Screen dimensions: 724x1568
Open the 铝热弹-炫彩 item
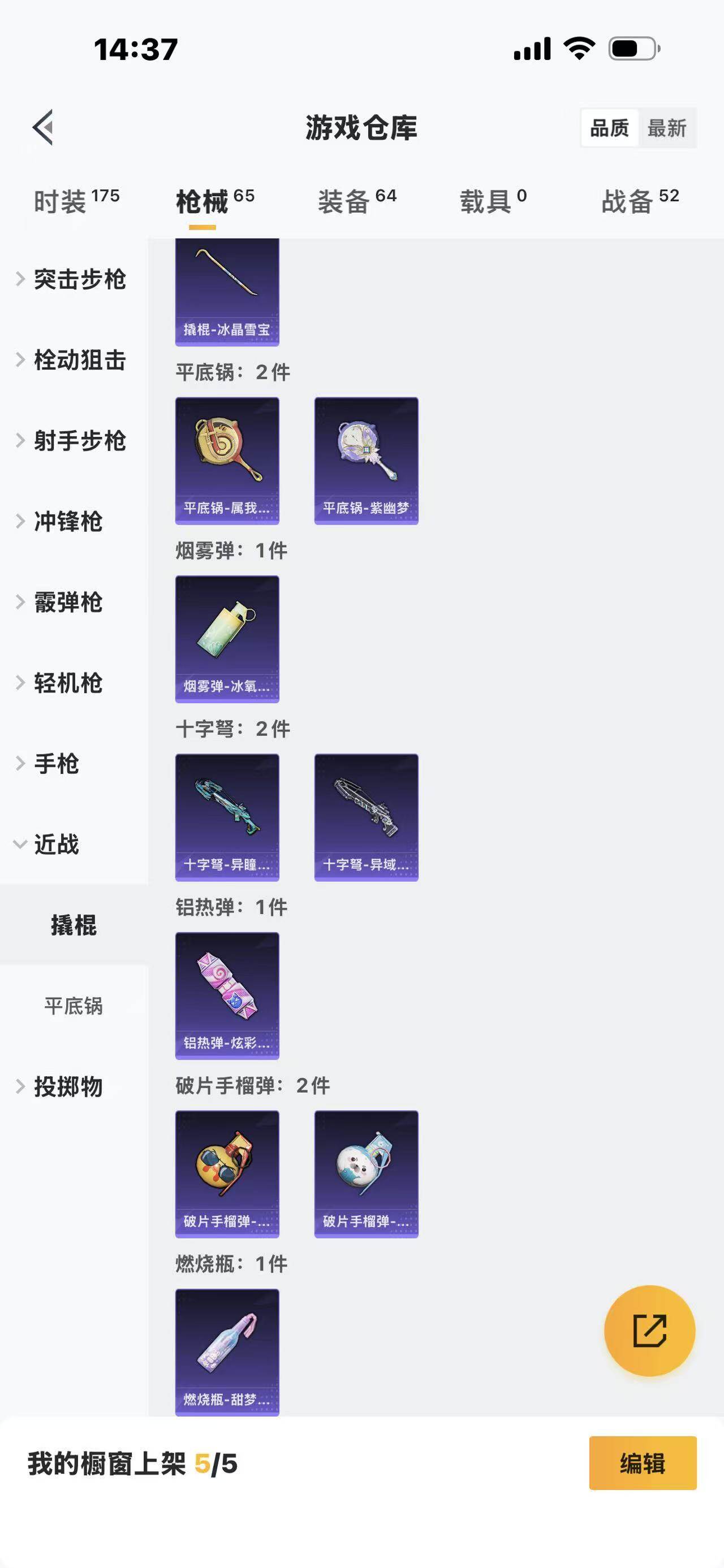tap(227, 996)
